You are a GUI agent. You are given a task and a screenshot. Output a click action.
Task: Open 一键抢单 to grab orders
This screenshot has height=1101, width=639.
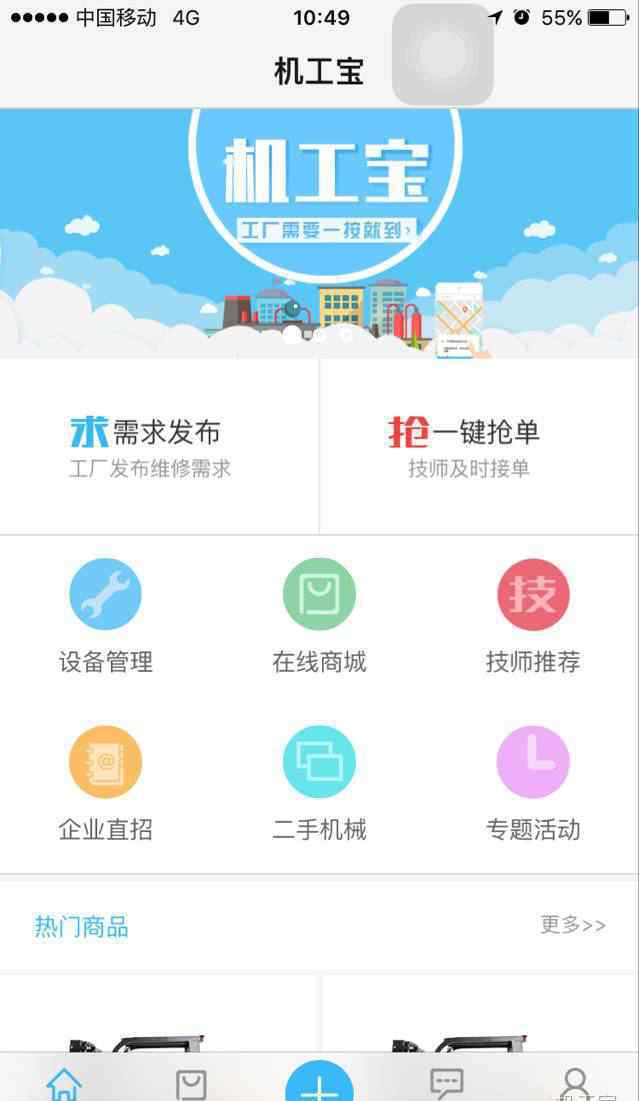[x=480, y=447]
